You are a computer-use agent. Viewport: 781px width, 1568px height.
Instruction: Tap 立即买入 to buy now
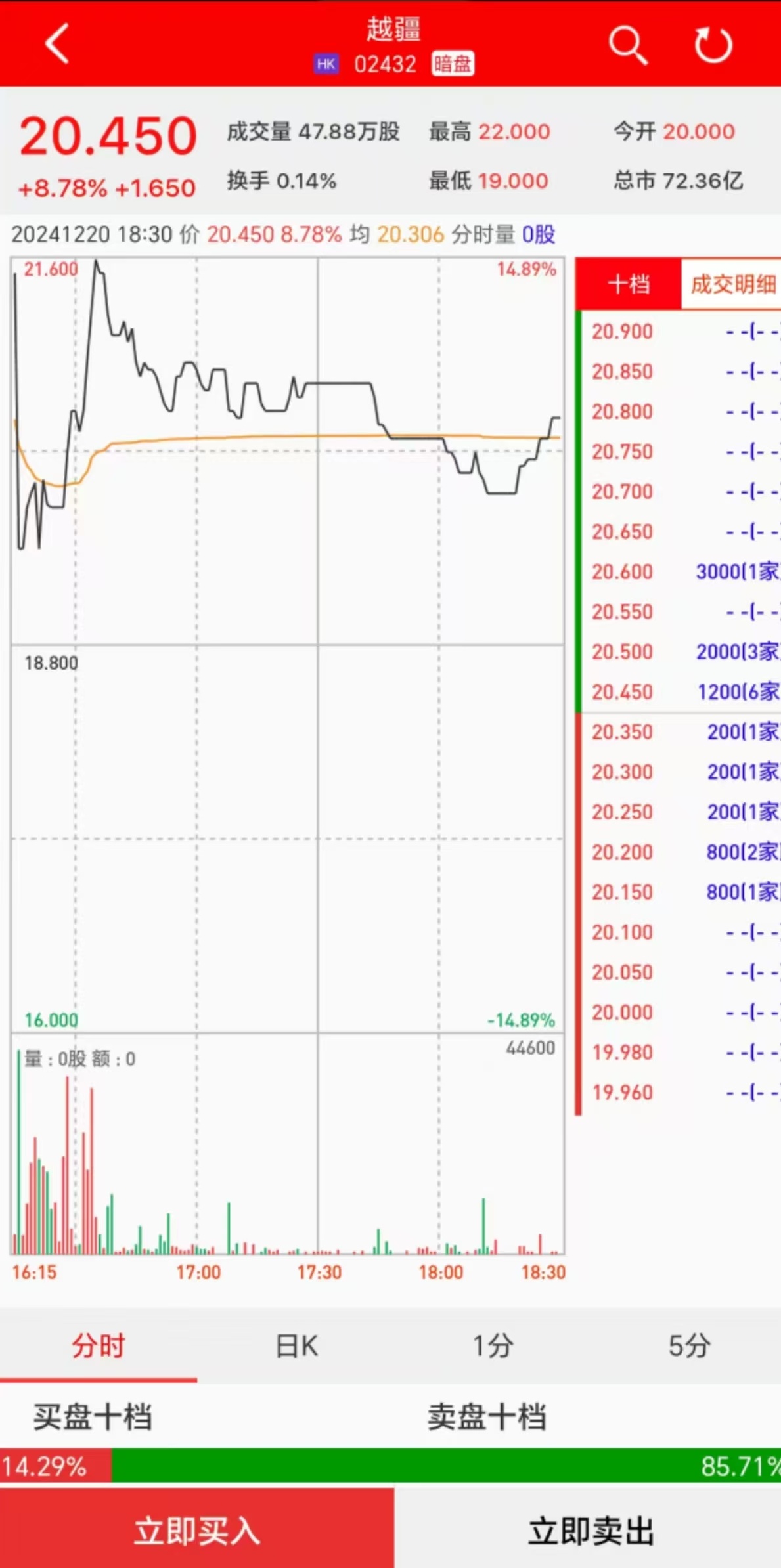(x=197, y=1531)
